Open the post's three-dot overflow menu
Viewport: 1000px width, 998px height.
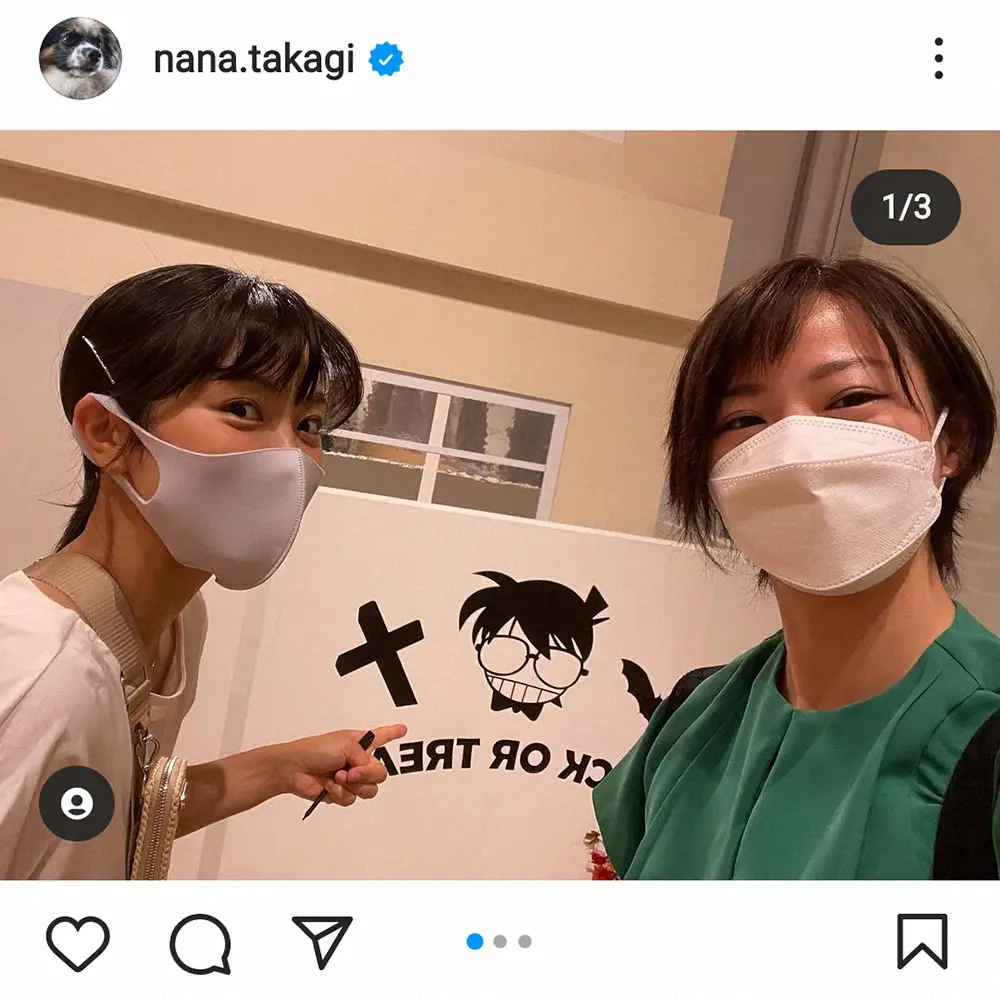tap(938, 59)
